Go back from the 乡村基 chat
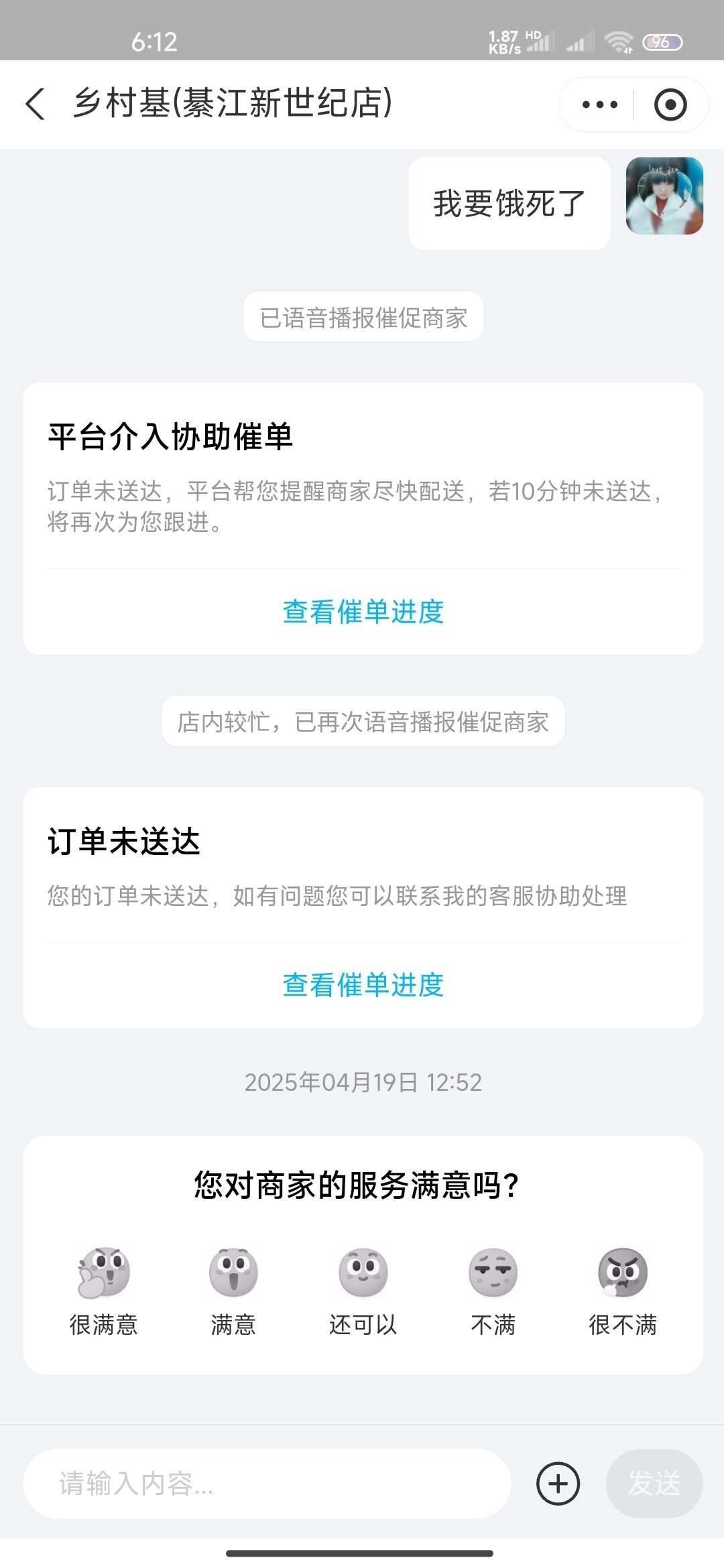This screenshot has height=1568, width=724. click(x=36, y=105)
